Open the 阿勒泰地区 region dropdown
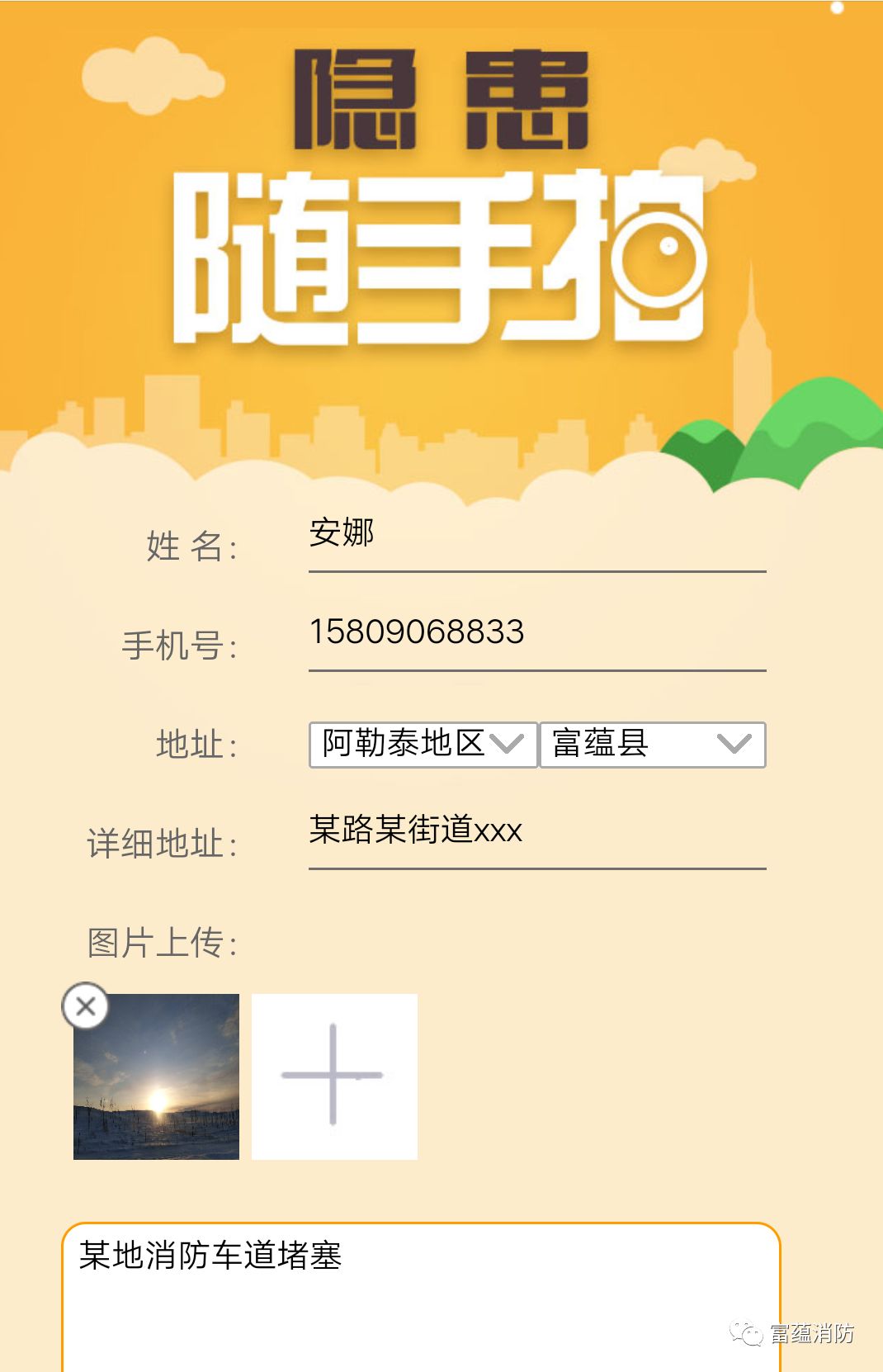This screenshot has width=883, height=1372. pos(423,745)
